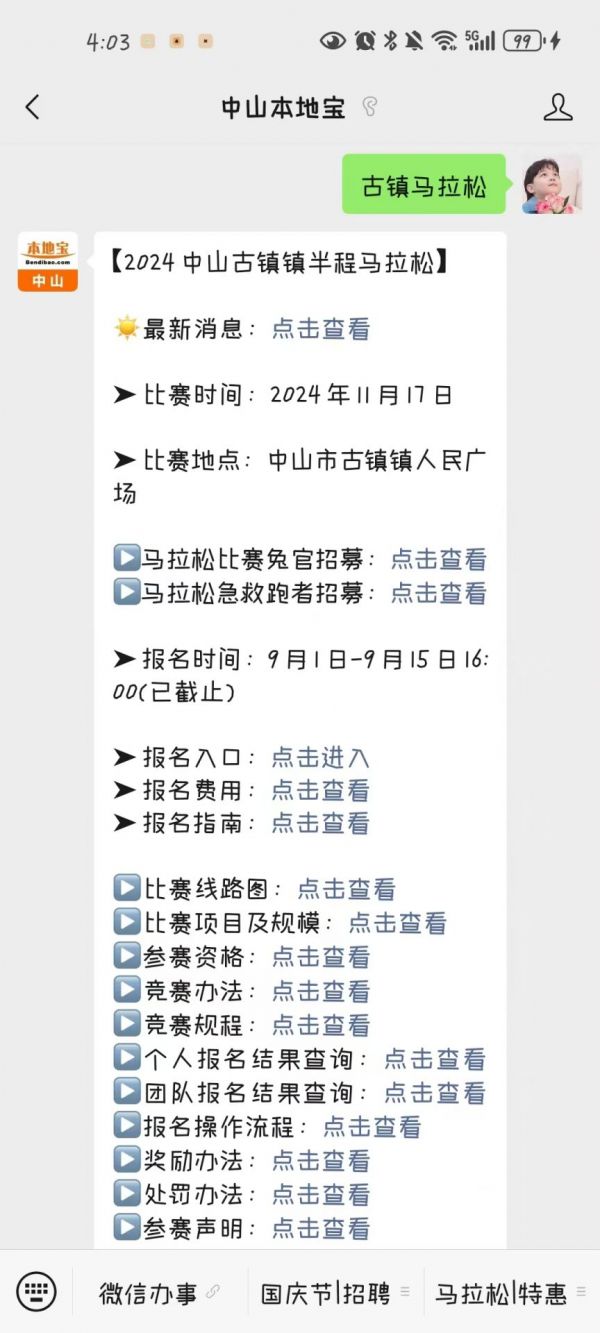Open 团队报名结果查询 link
This screenshot has height=1333, width=600.
[435, 1093]
